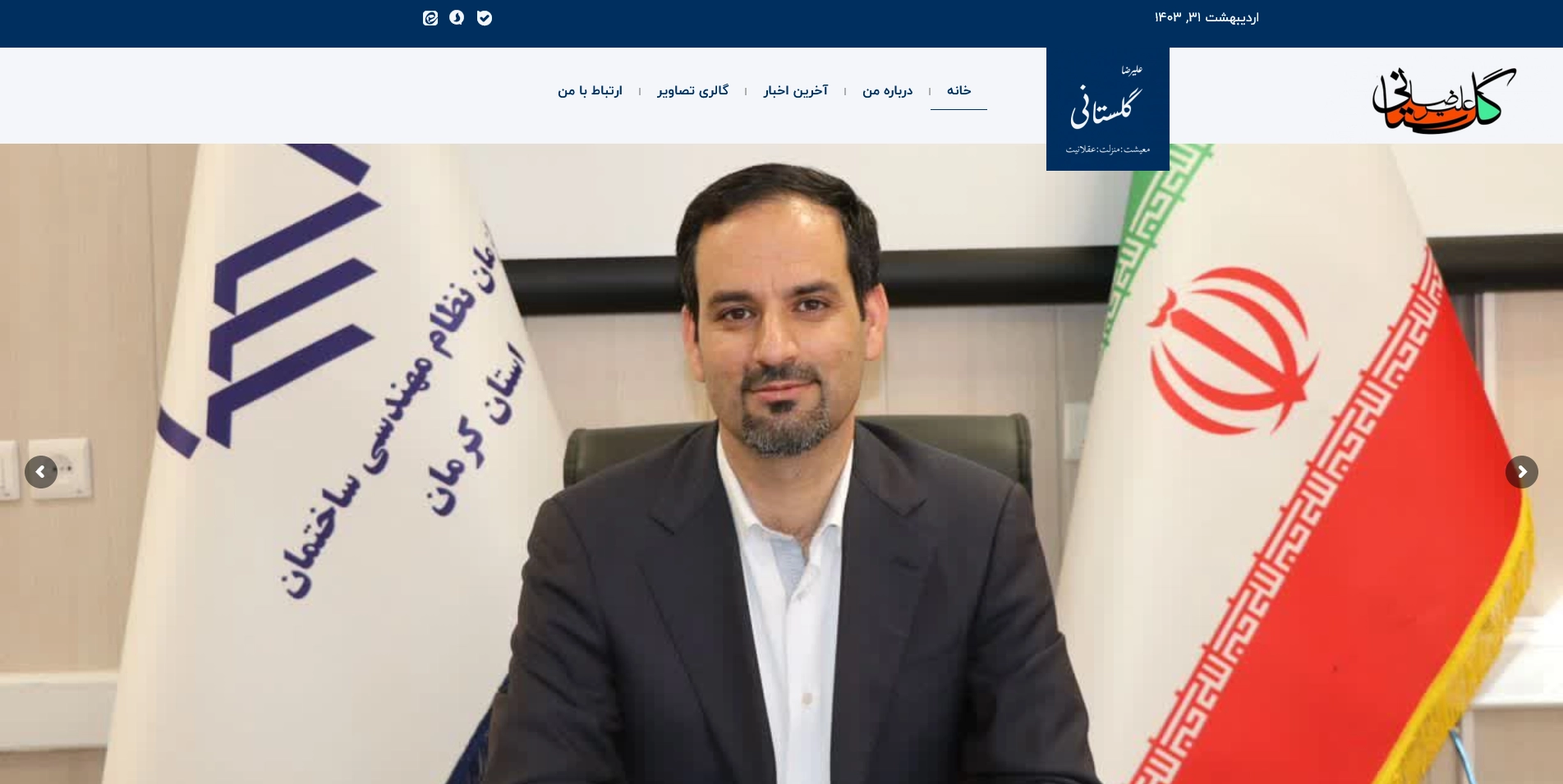This screenshot has width=1563, height=784.
Task: Open آخرین اخبار latest news
Action: [x=795, y=90]
